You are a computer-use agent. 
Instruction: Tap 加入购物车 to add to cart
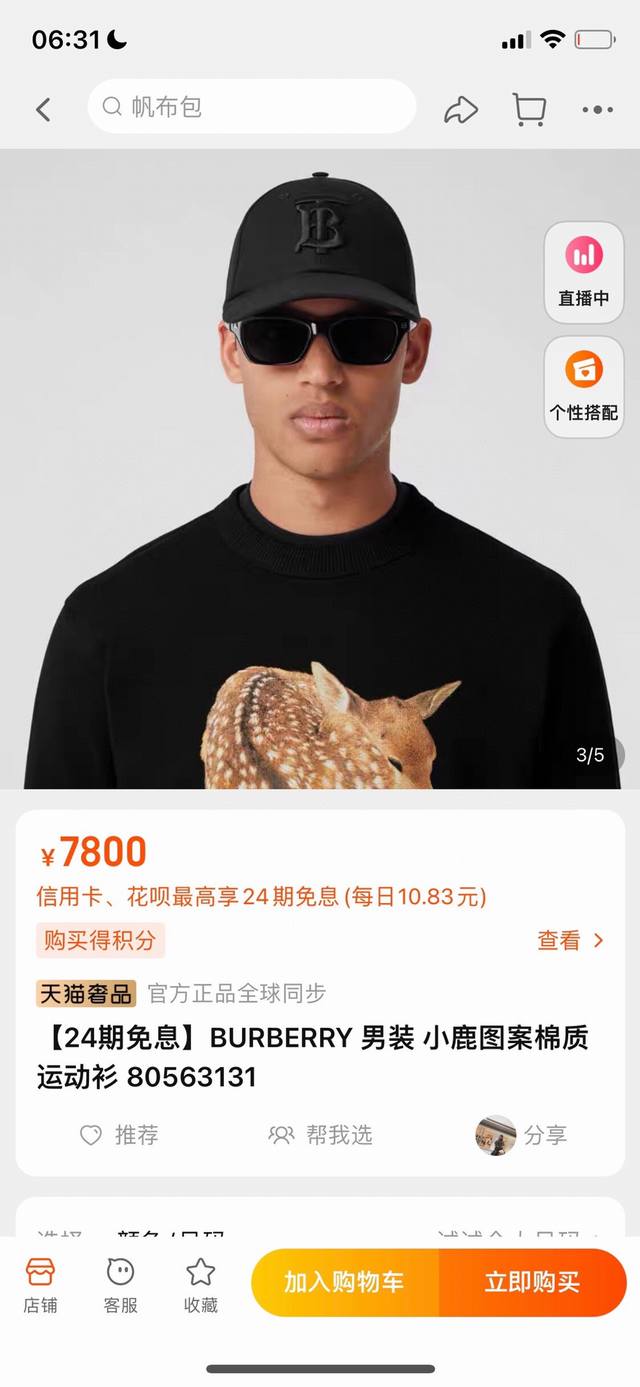(344, 1282)
